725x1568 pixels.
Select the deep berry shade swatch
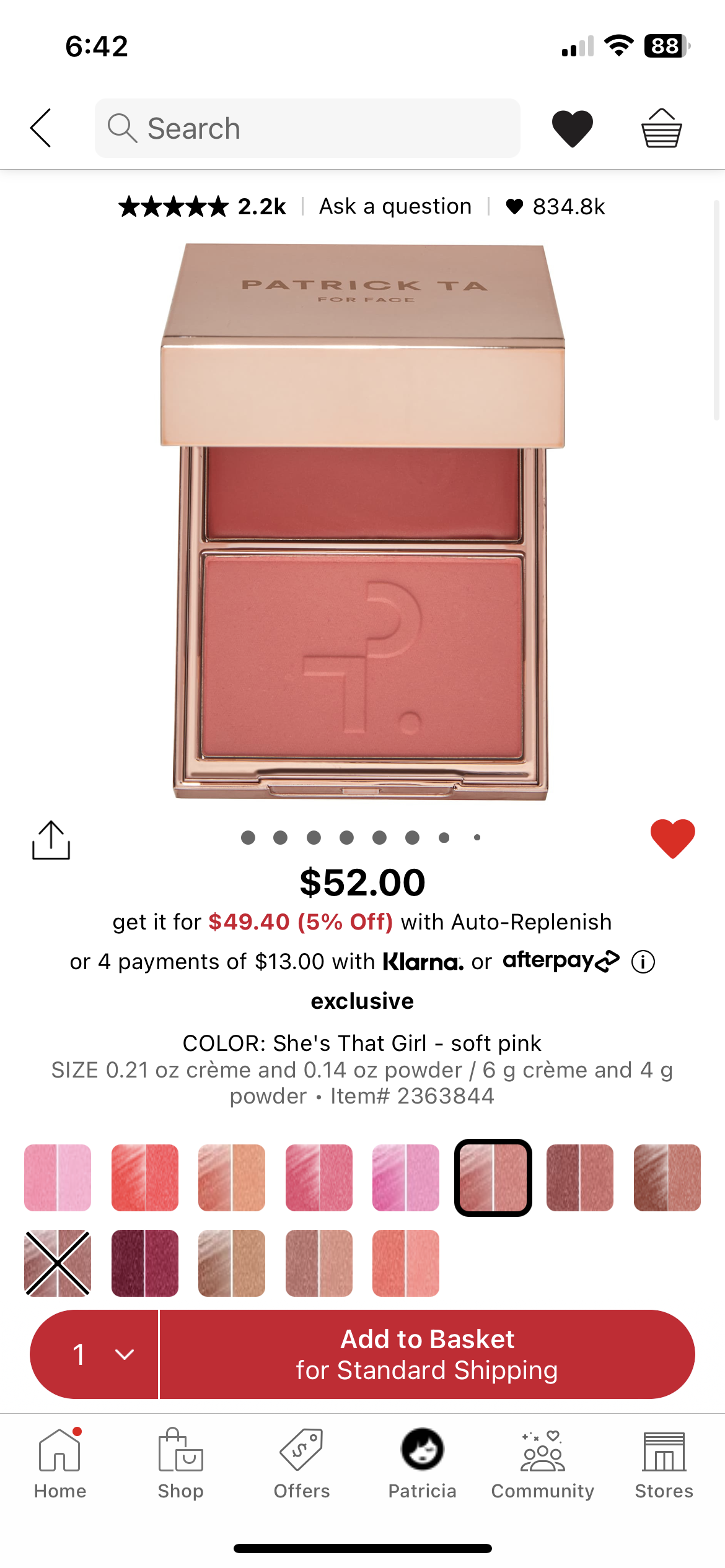[144, 1263]
